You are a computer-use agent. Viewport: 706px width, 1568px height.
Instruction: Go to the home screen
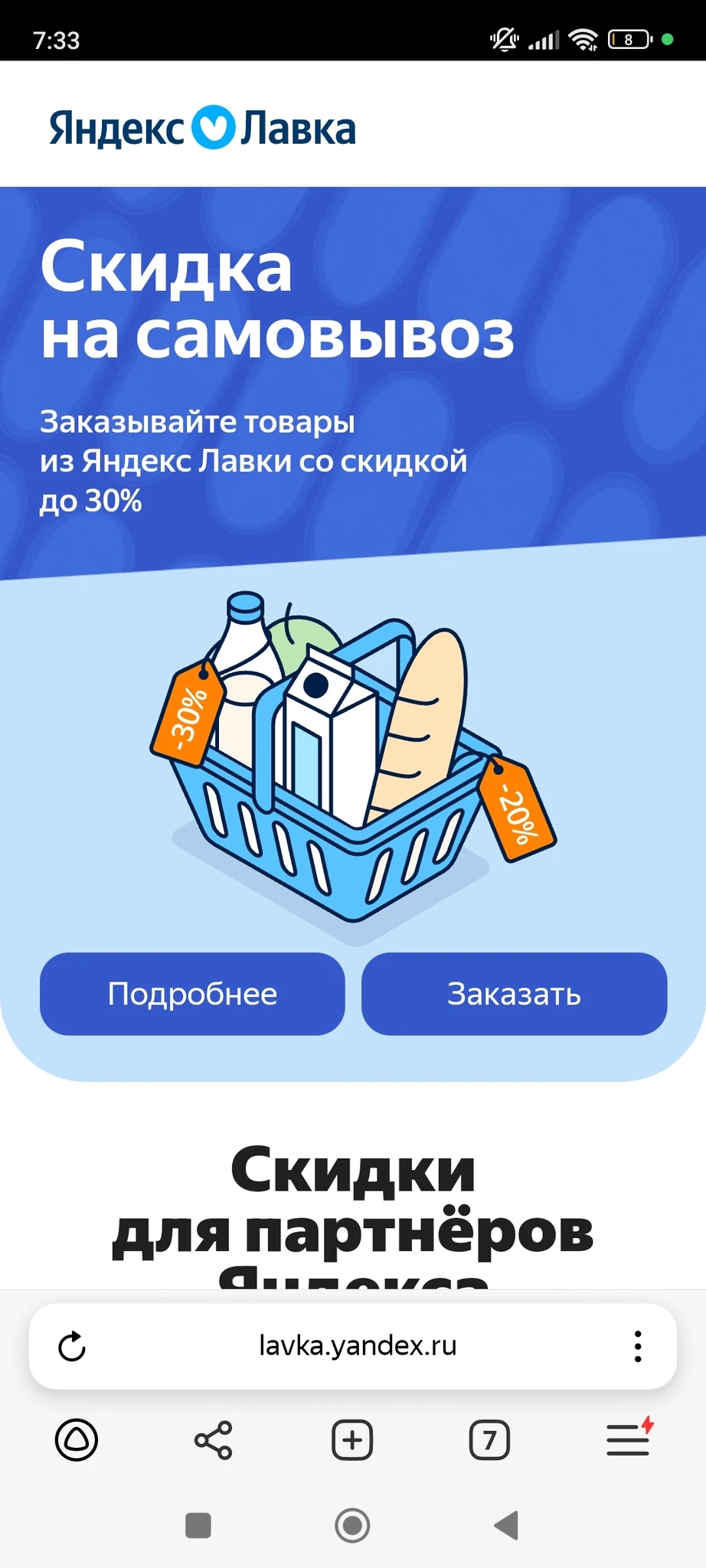click(x=352, y=1525)
